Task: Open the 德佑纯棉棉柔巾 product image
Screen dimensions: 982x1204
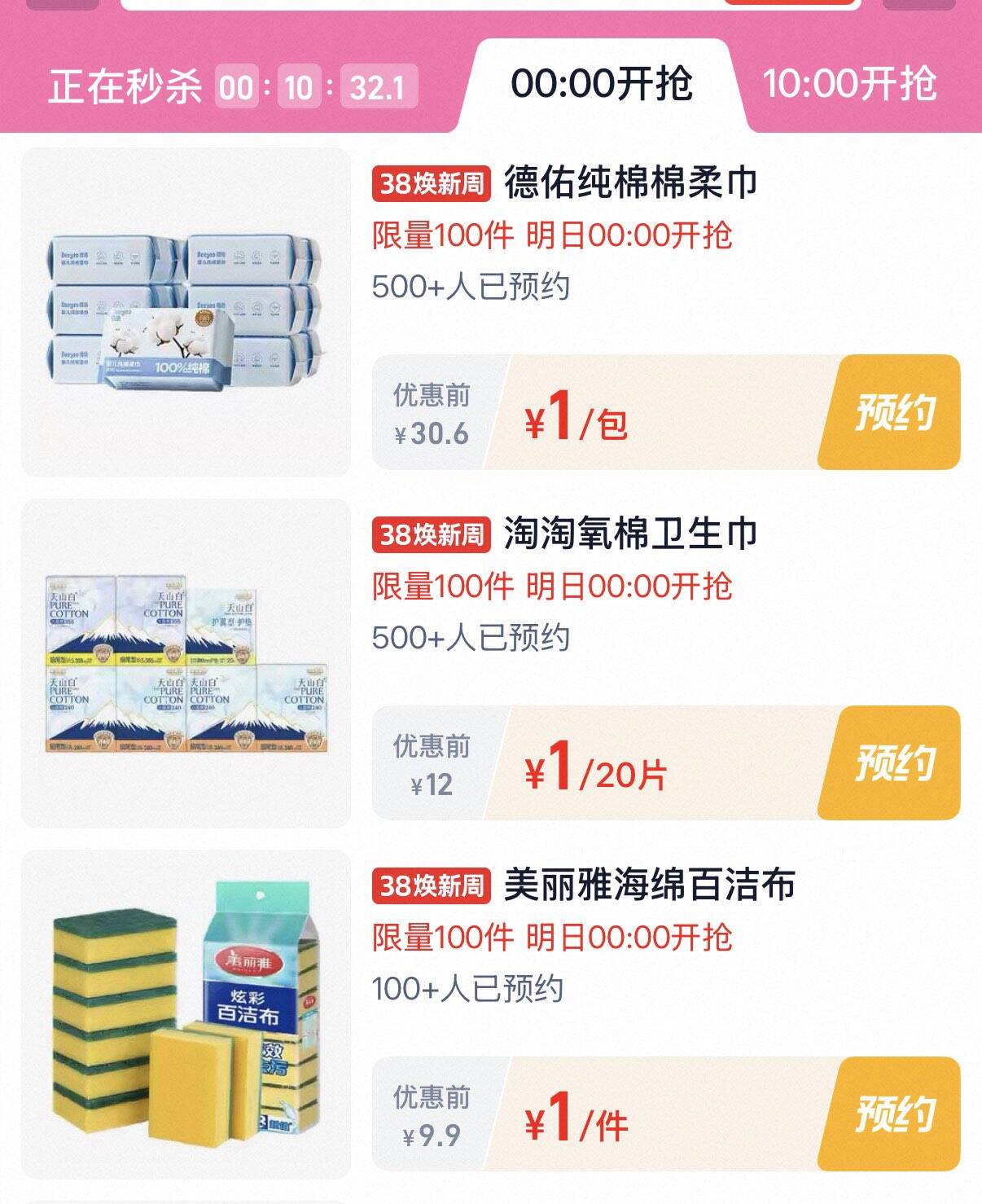Action: tap(186, 313)
